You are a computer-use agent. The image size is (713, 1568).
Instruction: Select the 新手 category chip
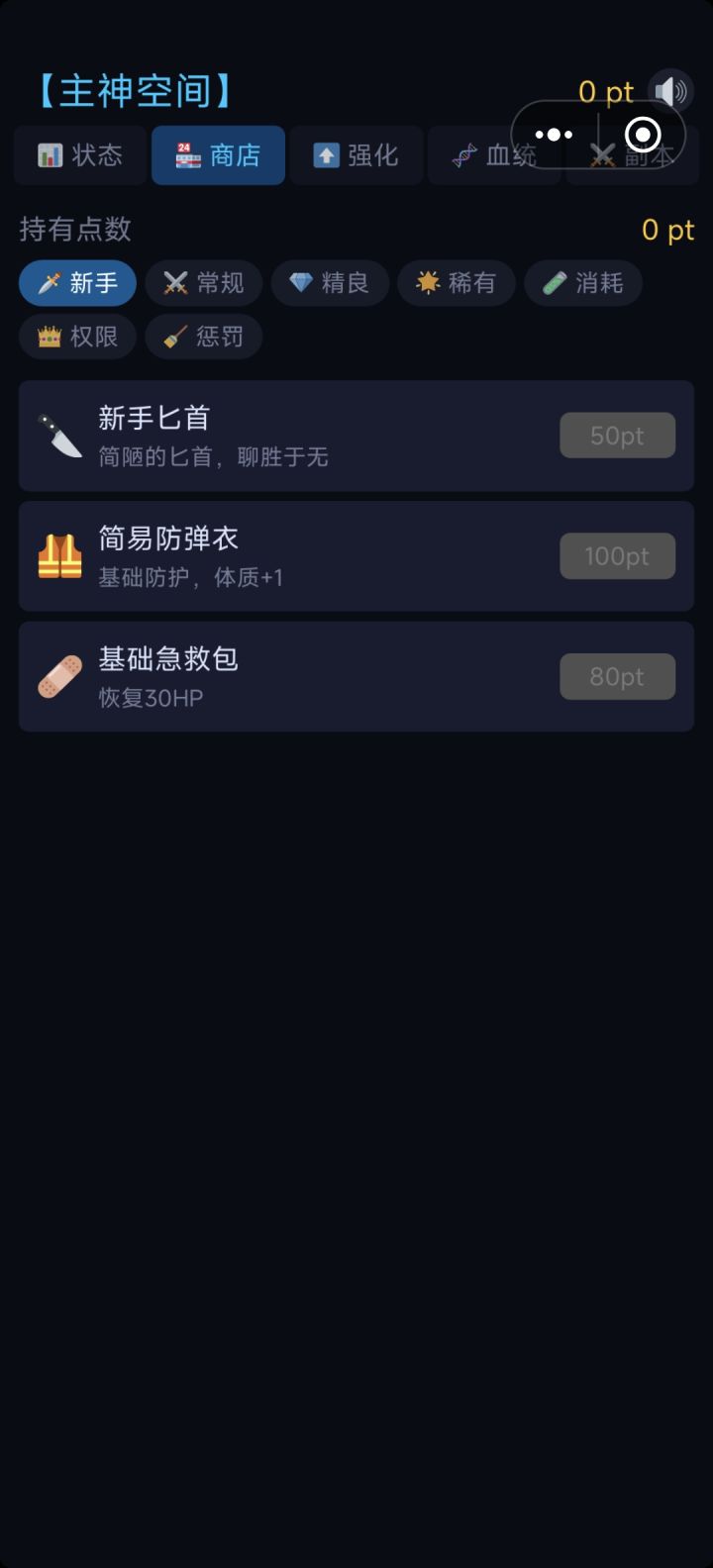pos(77,283)
